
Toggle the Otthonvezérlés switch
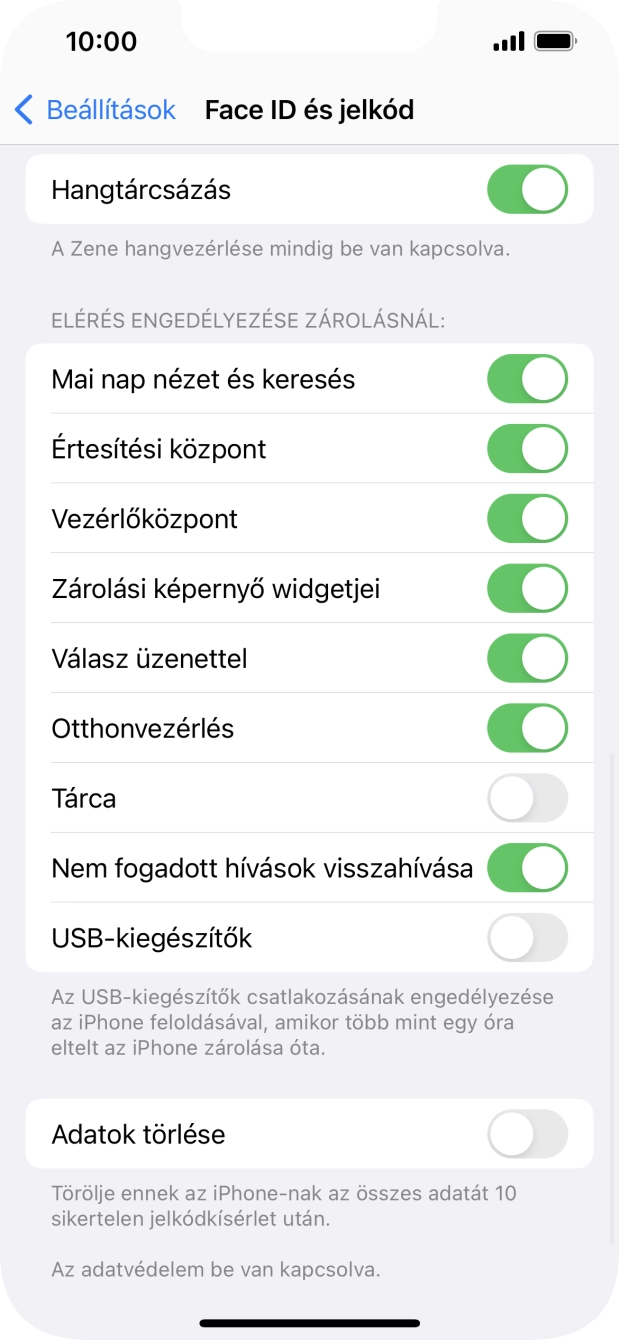click(x=527, y=728)
